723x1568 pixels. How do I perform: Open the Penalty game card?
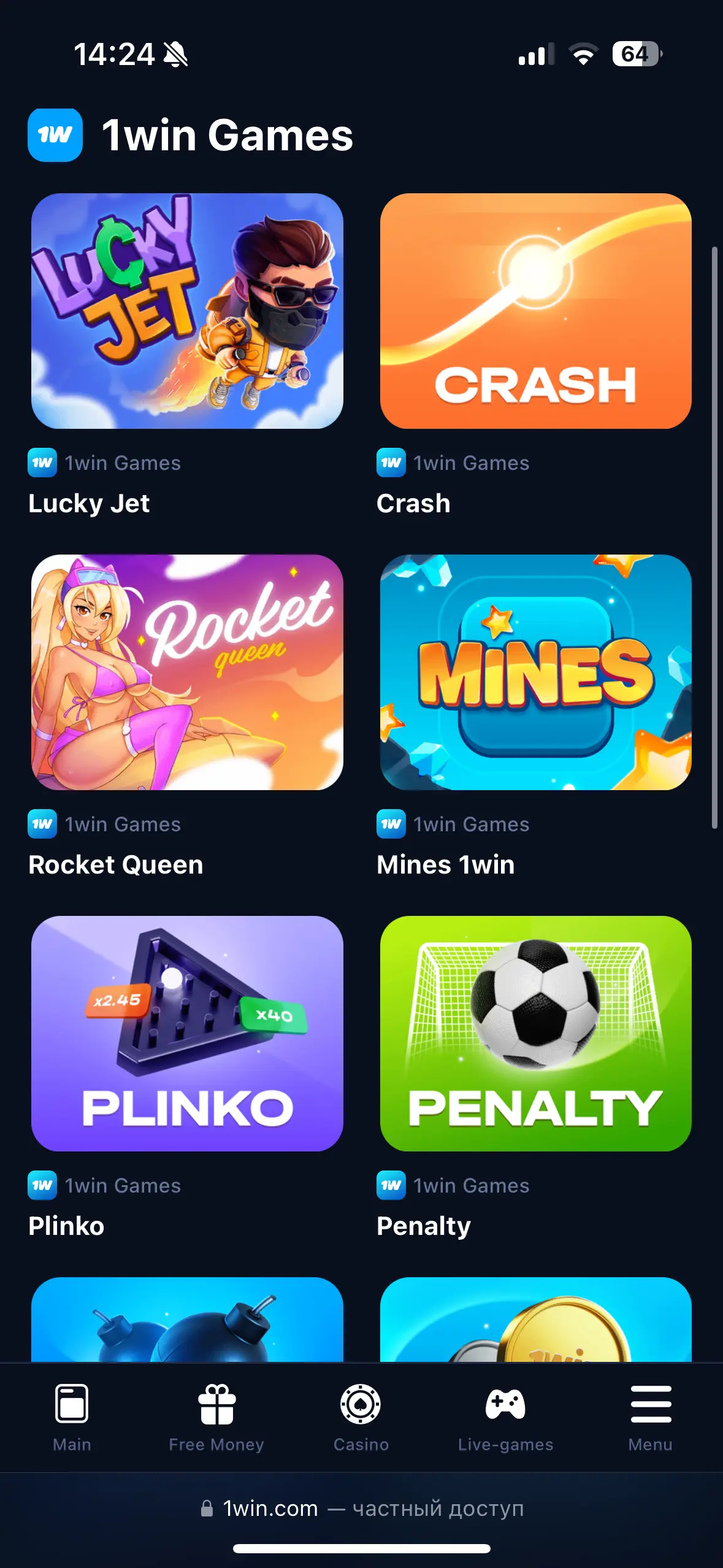pos(535,1034)
